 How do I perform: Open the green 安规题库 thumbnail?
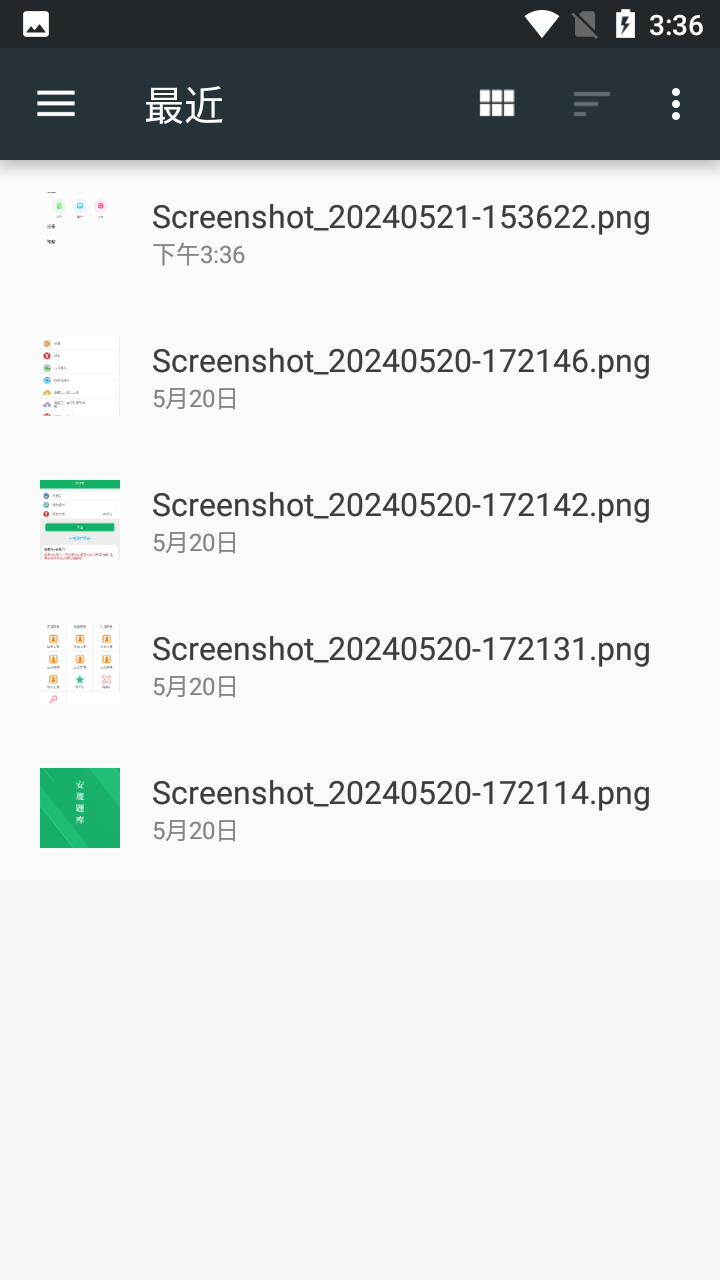(x=79, y=808)
